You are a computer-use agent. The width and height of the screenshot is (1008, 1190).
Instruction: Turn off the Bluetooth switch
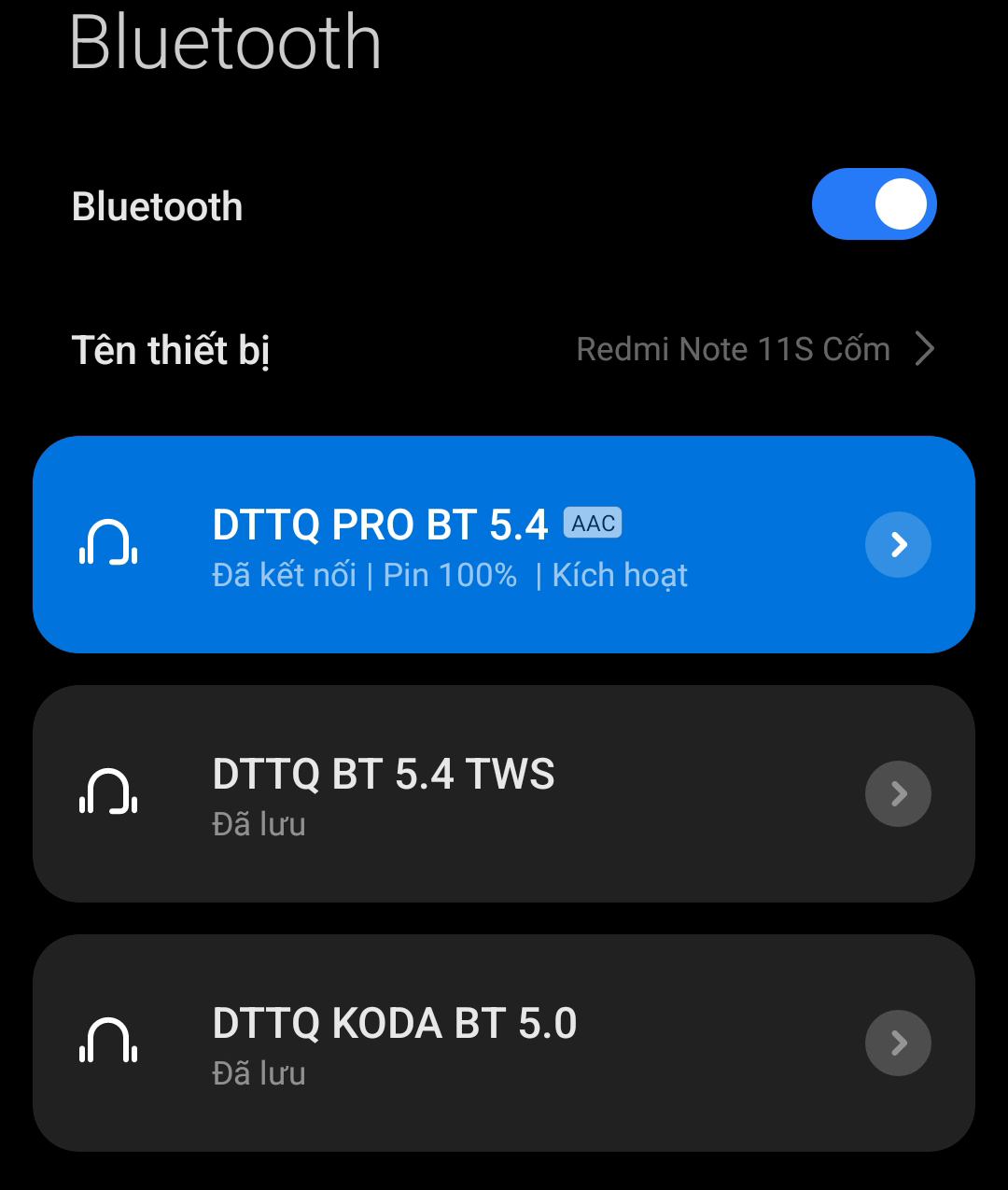[874, 204]
